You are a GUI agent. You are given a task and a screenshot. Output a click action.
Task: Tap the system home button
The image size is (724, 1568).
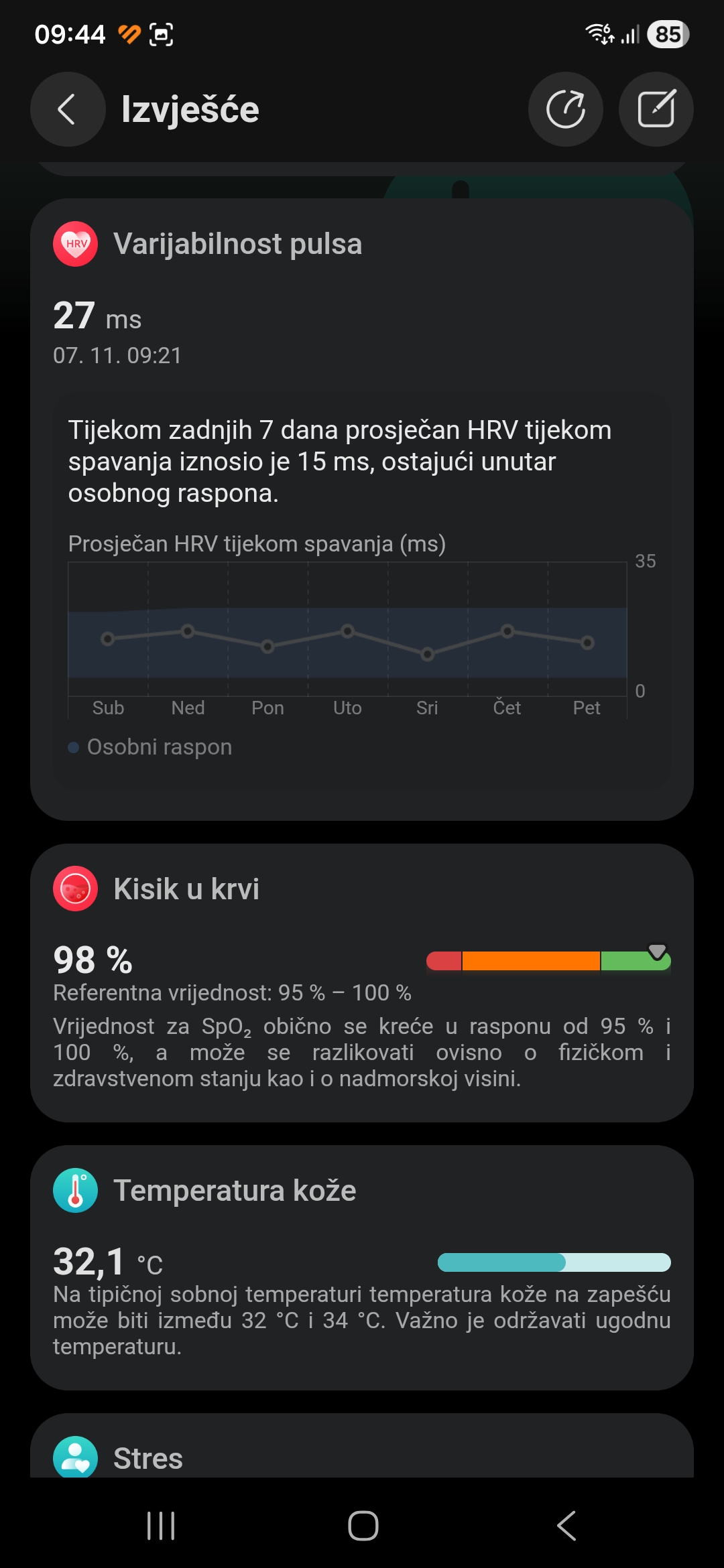(x=363, y=1526)
